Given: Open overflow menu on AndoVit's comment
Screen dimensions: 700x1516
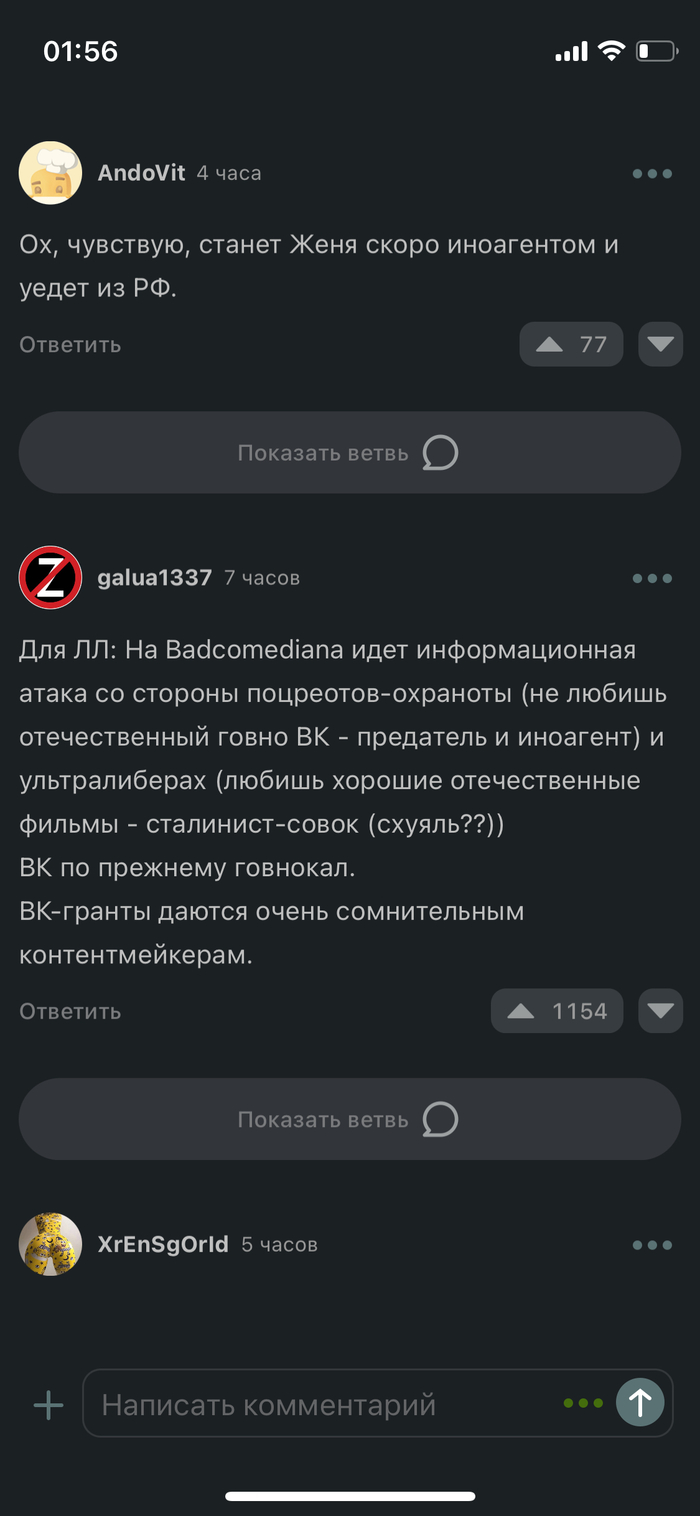Looking at the screenshot, I should pyautogui.click(x=652, y=174).
